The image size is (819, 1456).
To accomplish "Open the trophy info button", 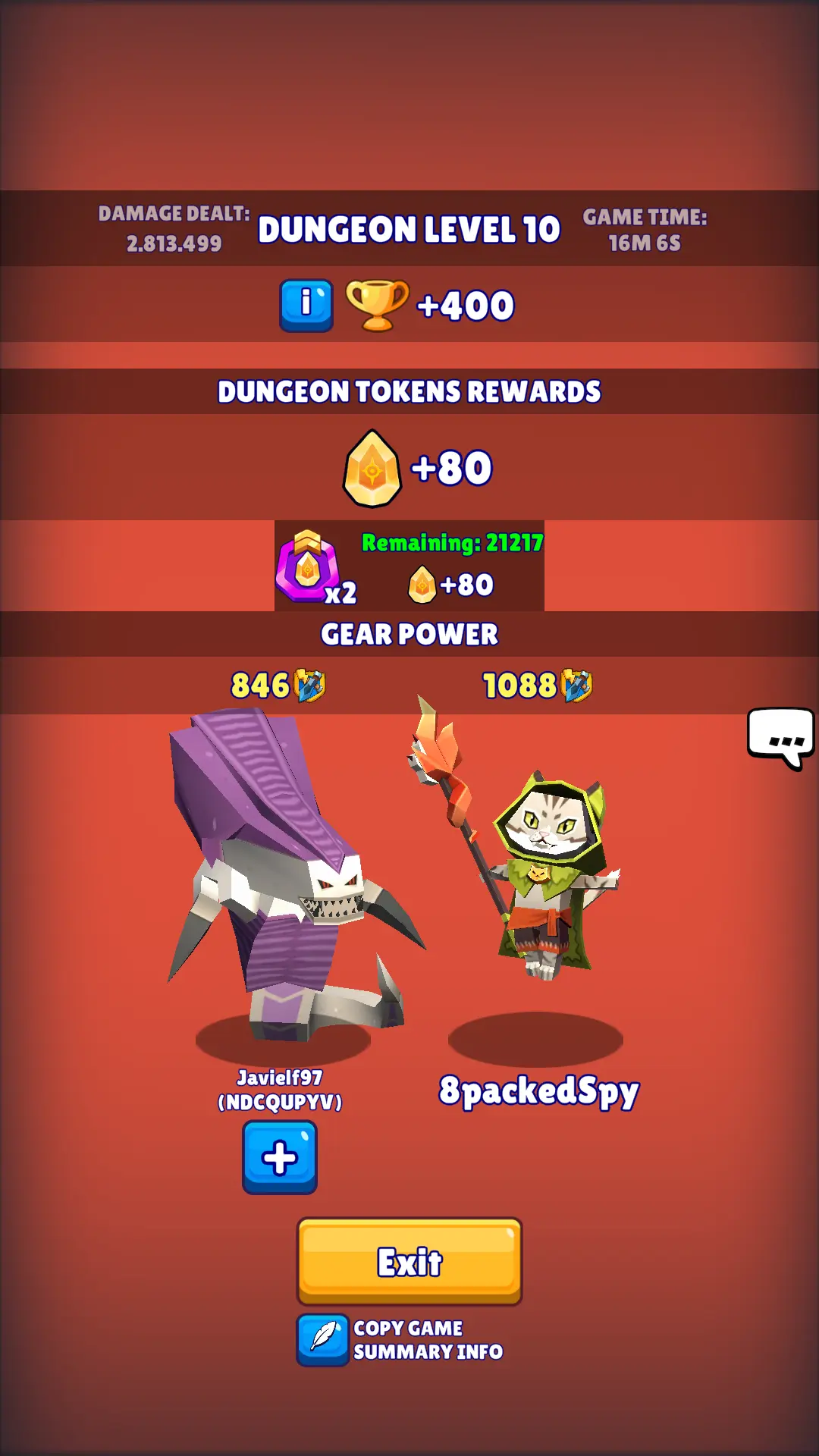I will coord(306,305).
